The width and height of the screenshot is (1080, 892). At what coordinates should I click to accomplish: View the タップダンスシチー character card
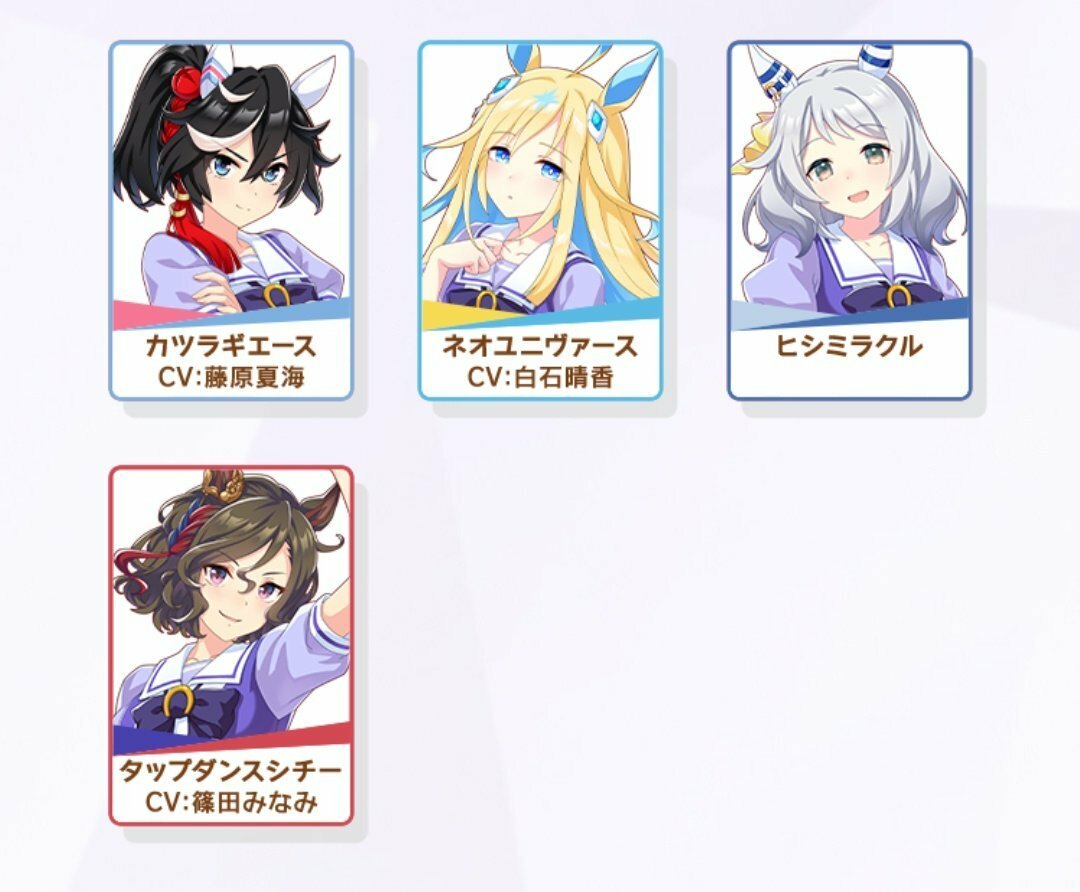tap(231, 645)
